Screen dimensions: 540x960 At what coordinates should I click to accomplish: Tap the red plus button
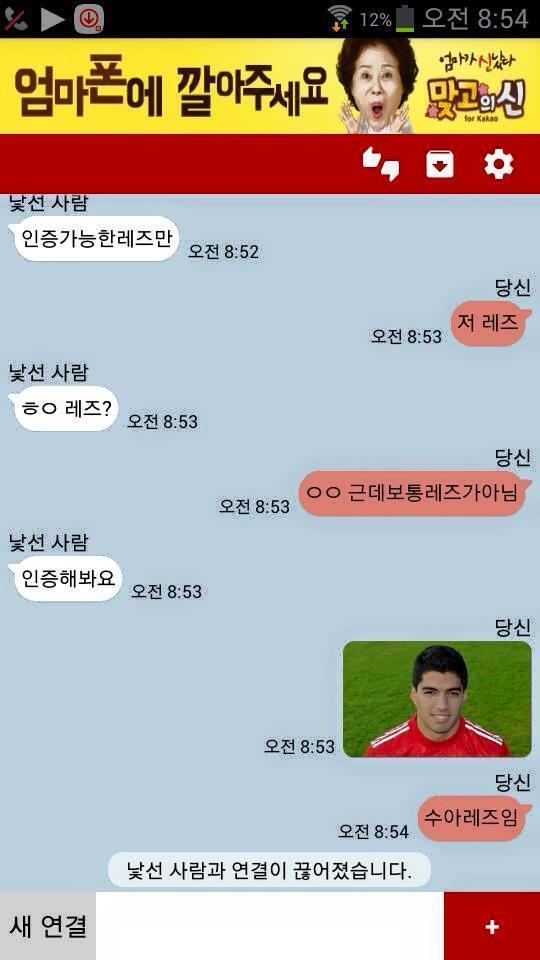492,926
